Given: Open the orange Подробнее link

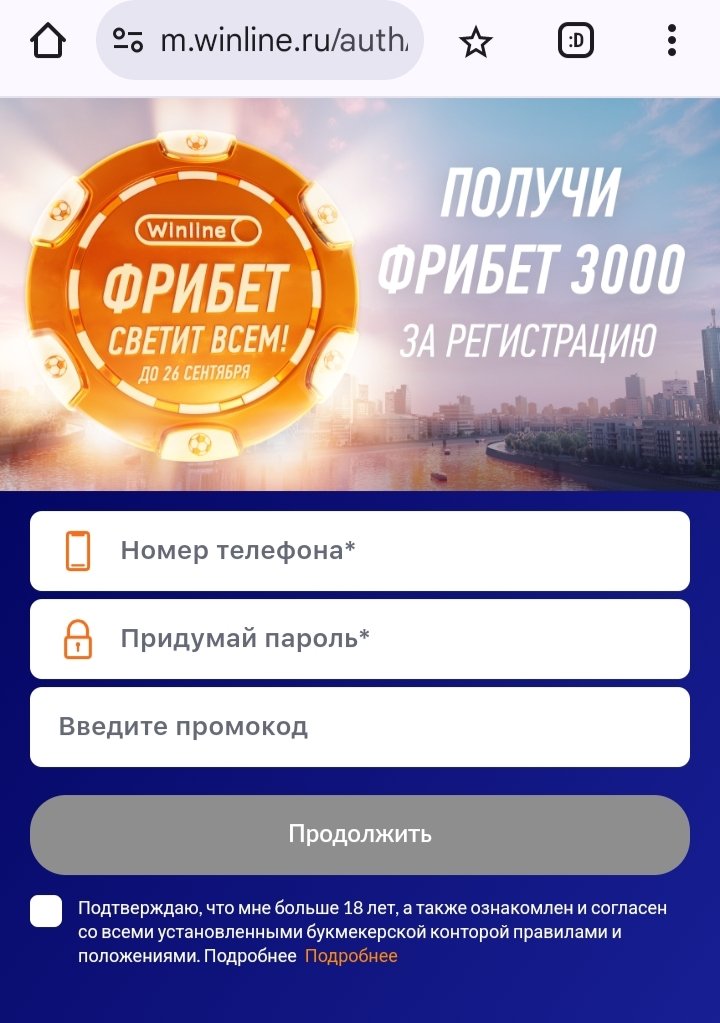Looking at the screenshot, I should 351,956.
